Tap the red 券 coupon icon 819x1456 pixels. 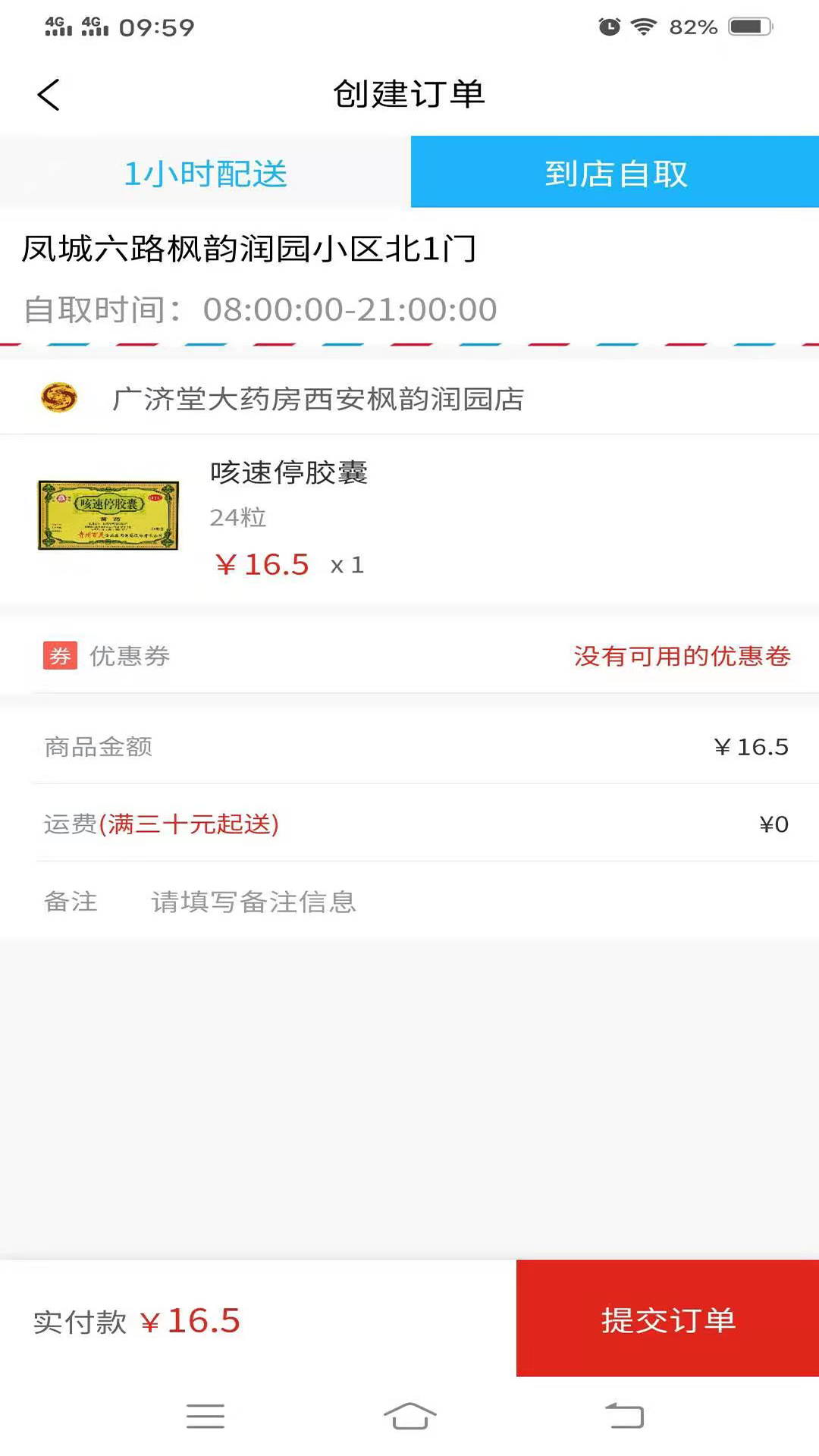tap(59, 655)
